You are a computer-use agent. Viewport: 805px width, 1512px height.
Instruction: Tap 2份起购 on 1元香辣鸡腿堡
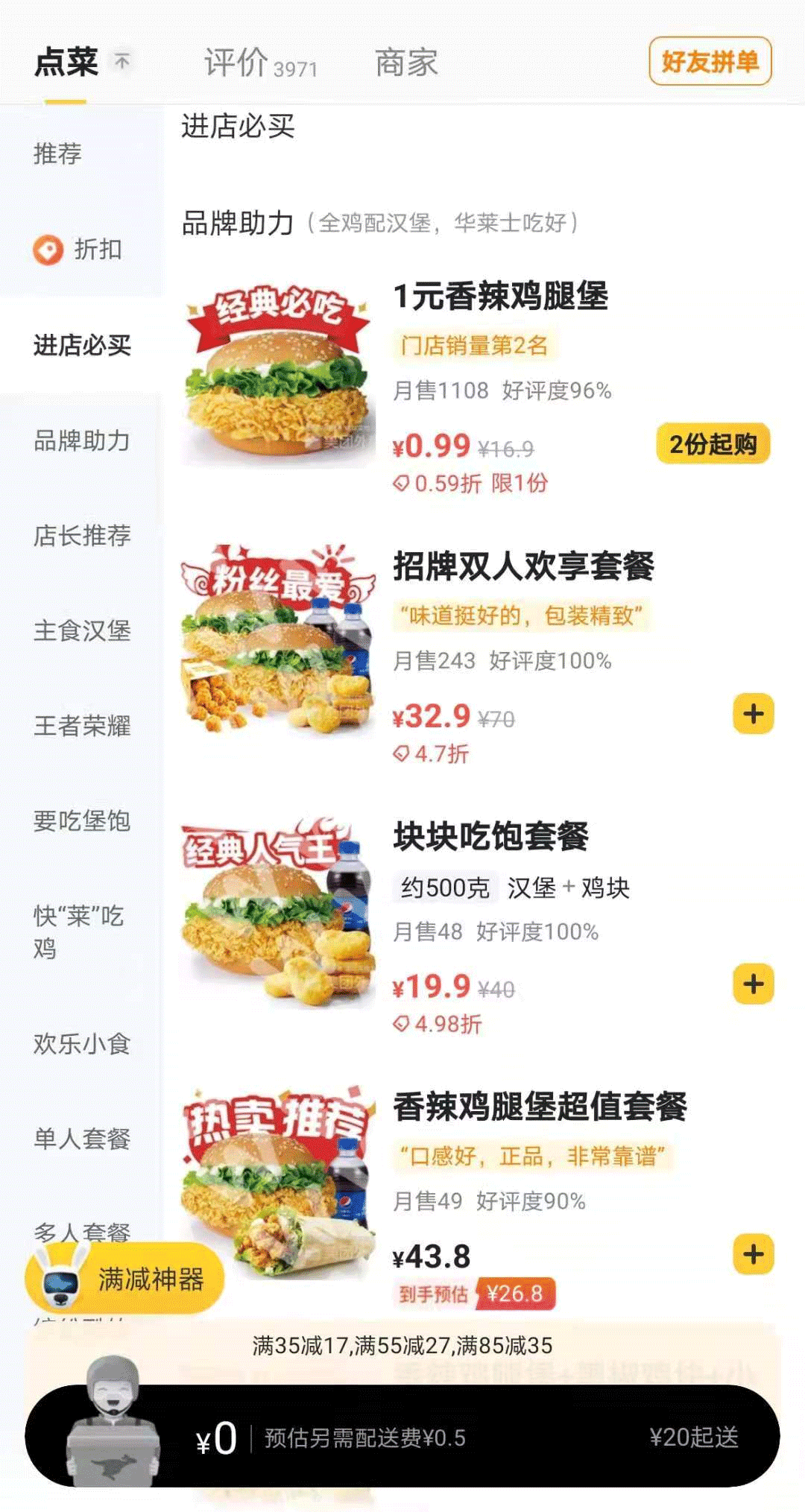tap(713, 445)
